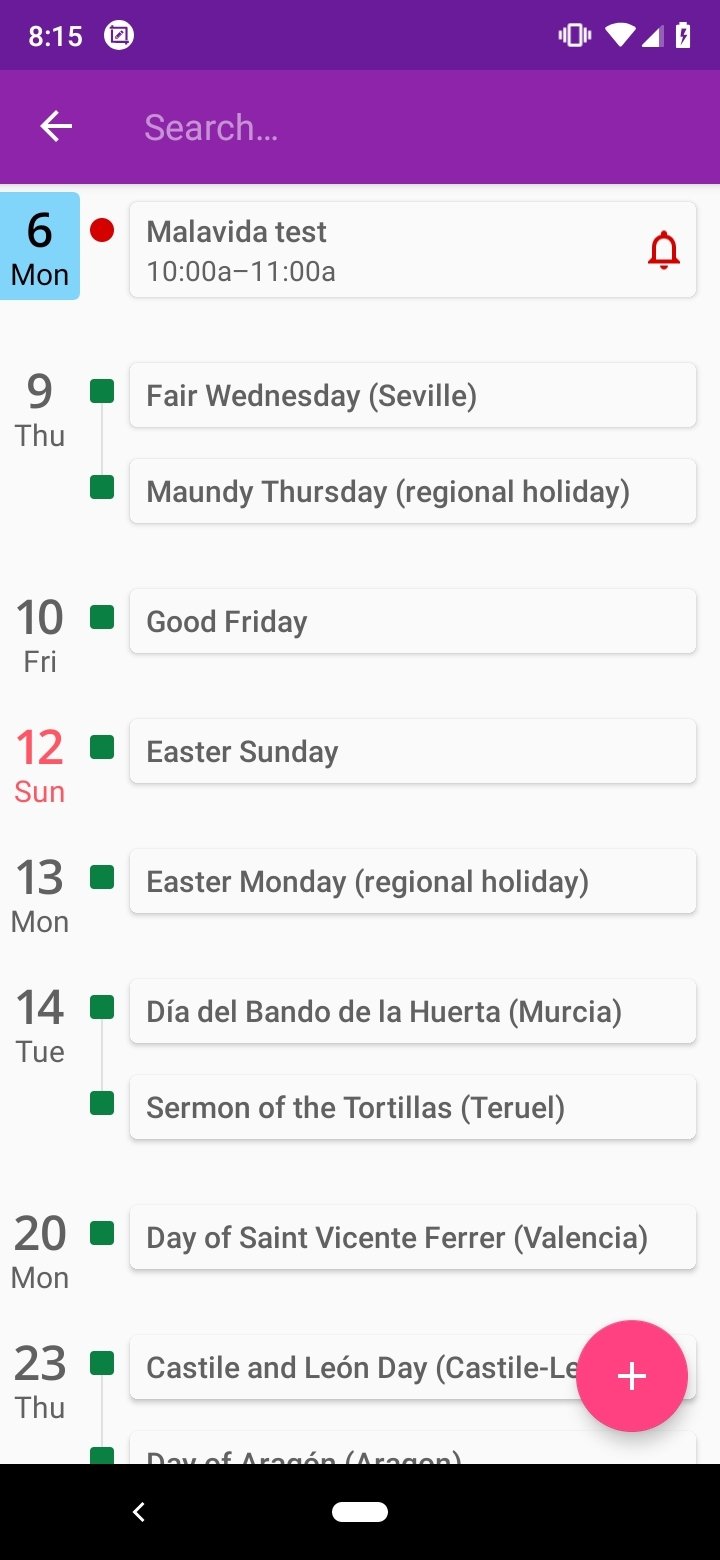Open Day of Saint Vicente Ferrer event
The image size is (720, 1560).
pyautogui.click(x=412, y=1238)
